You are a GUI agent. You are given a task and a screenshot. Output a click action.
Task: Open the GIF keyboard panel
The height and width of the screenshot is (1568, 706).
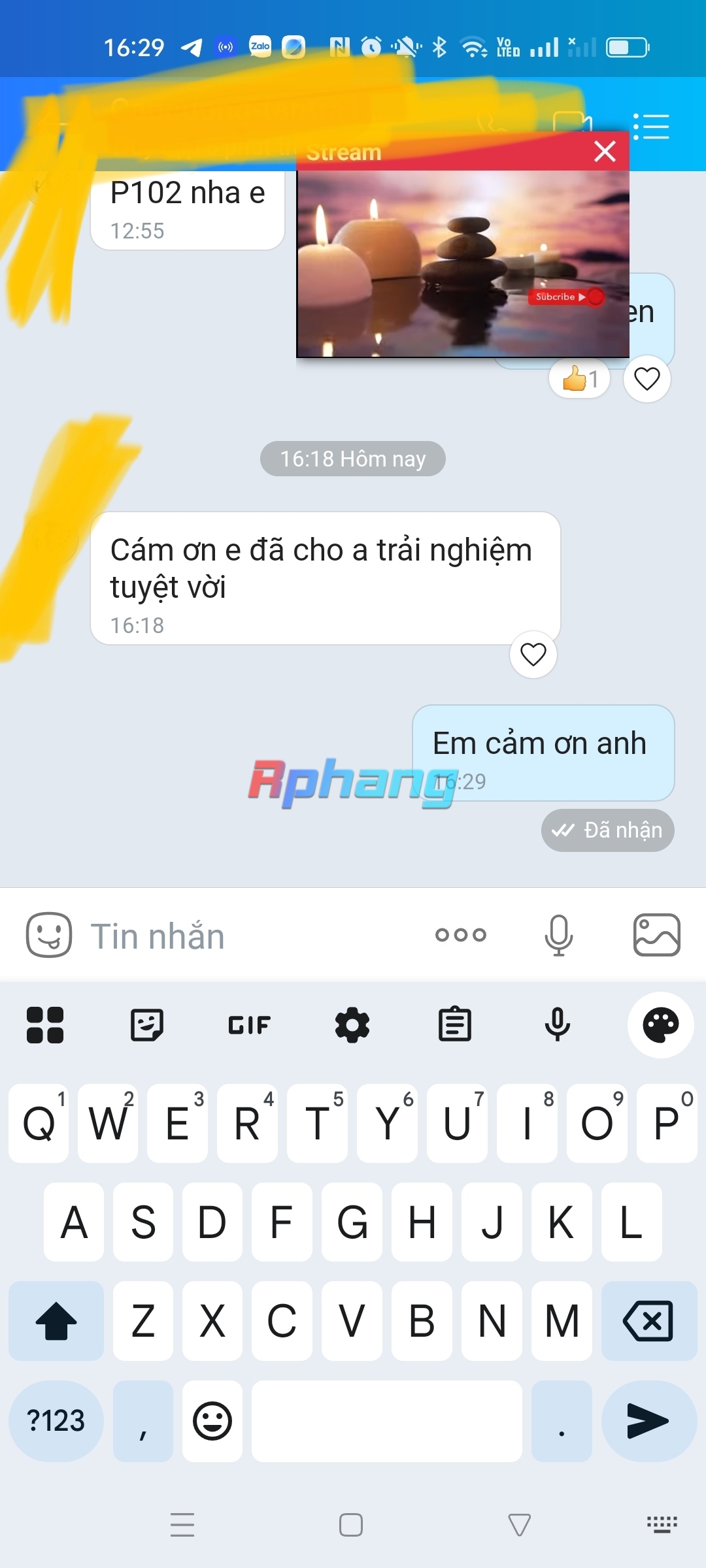coord(249,1024)
